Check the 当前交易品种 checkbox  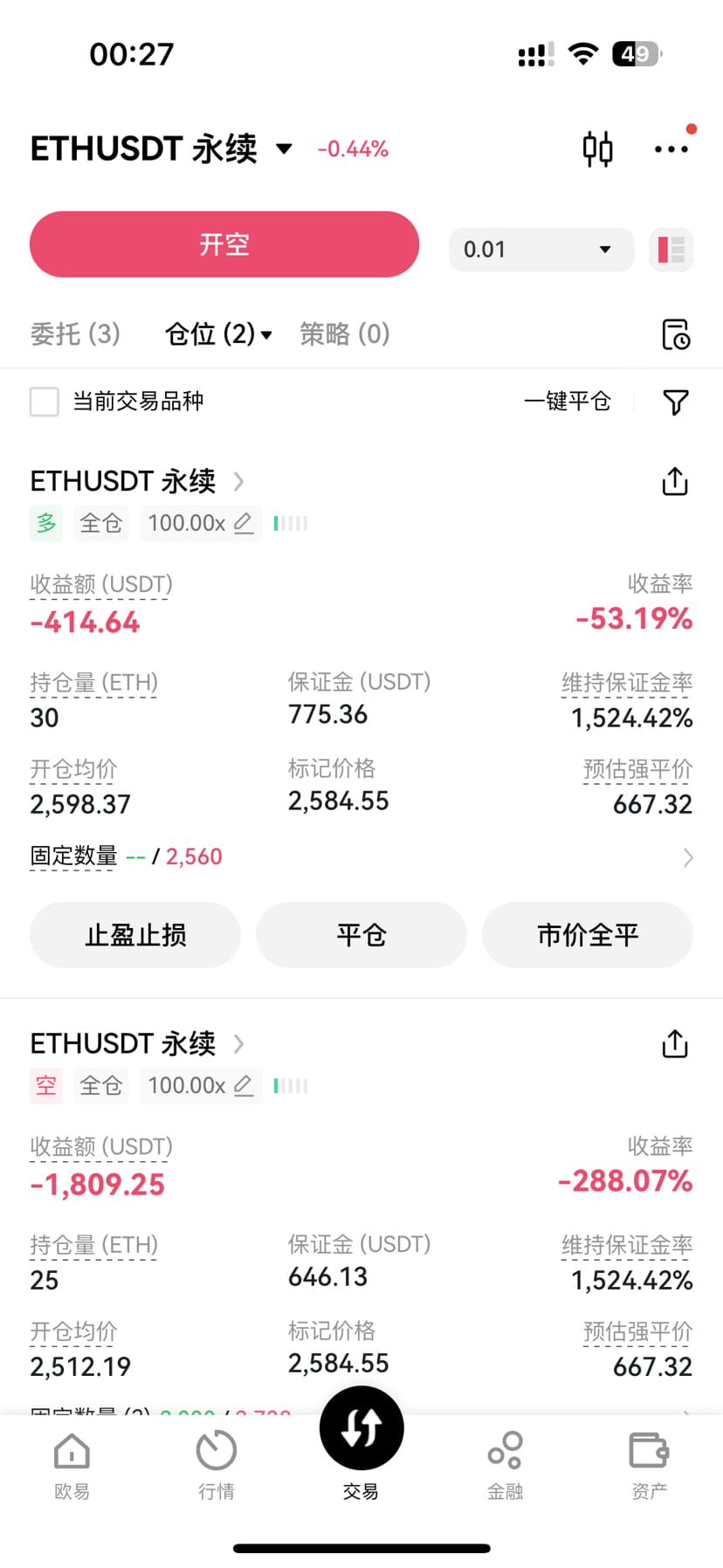coord(45,402)
